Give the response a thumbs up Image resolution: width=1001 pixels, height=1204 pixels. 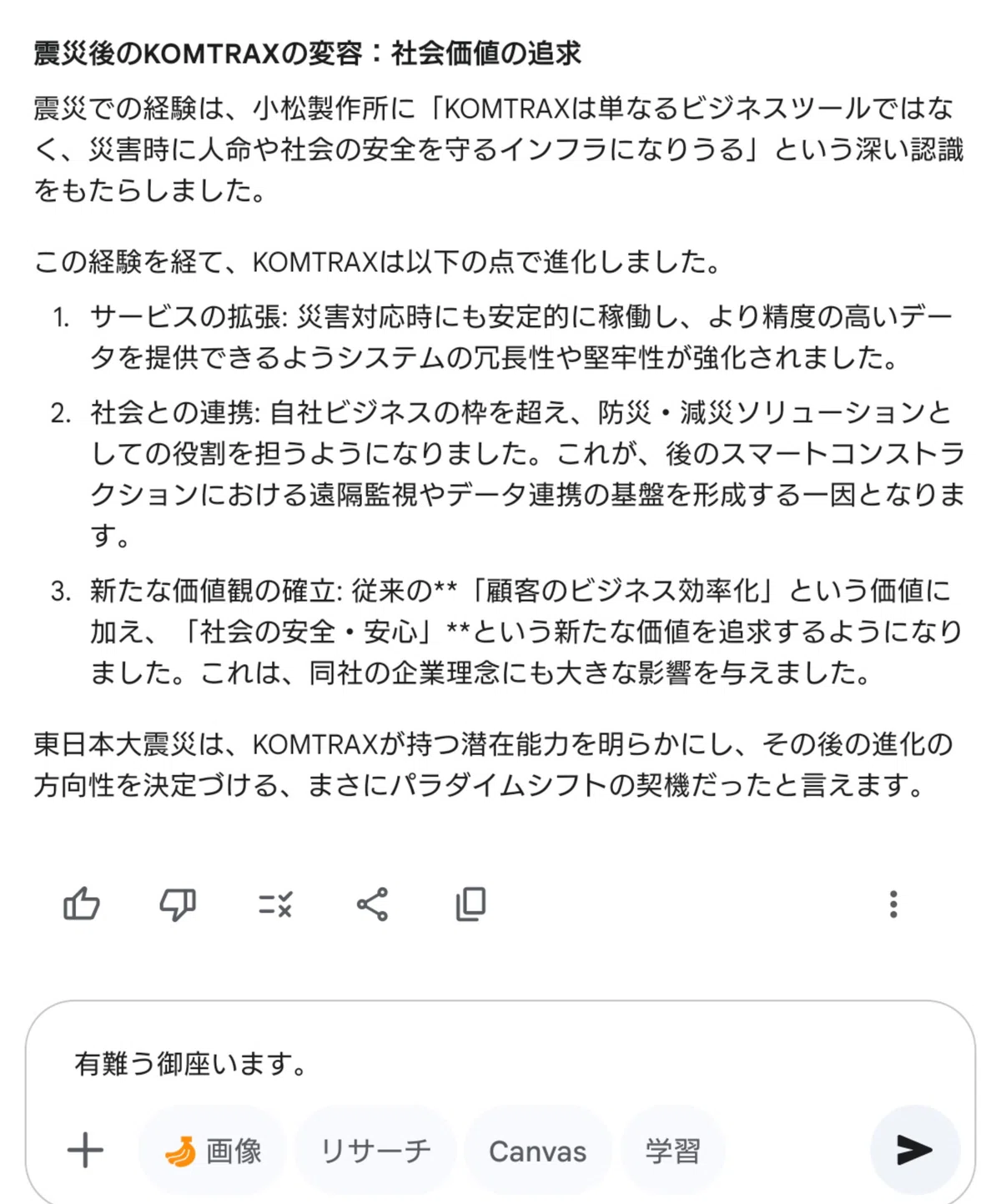(x=82, y=904)
